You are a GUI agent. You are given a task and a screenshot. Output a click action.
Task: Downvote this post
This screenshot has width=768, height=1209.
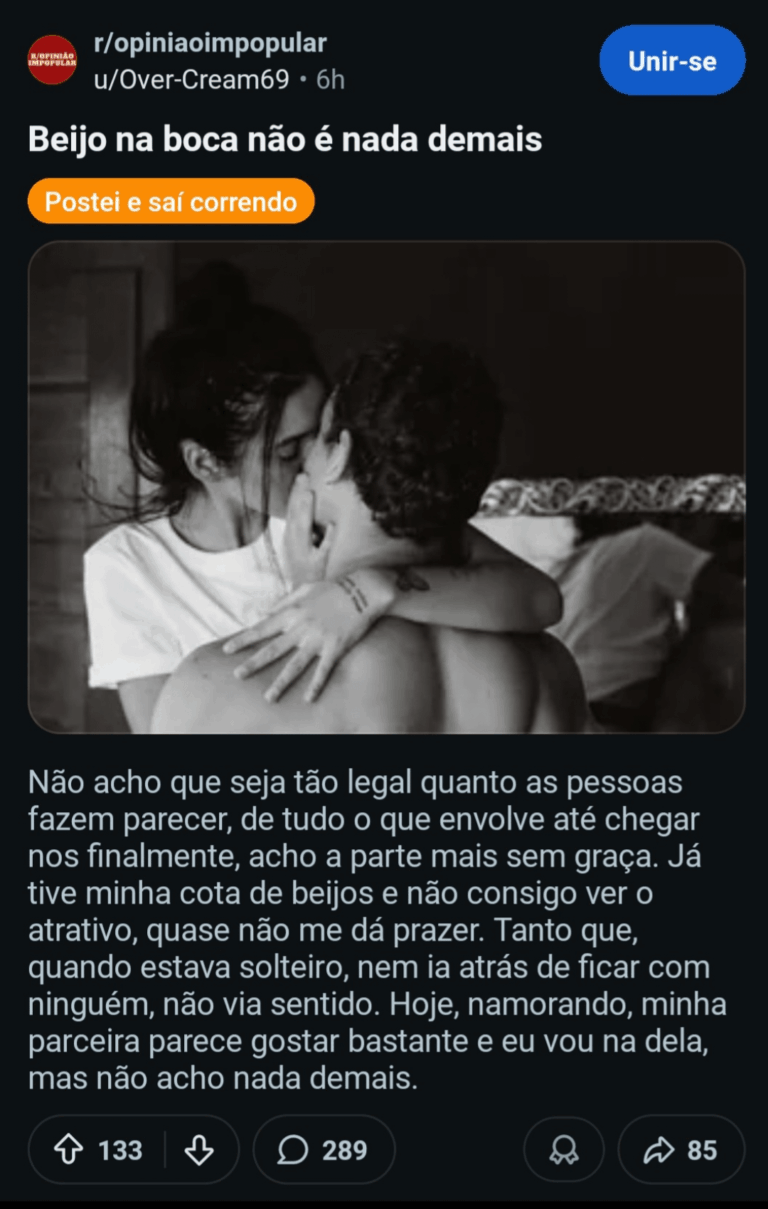click(x=200, y=1150)
